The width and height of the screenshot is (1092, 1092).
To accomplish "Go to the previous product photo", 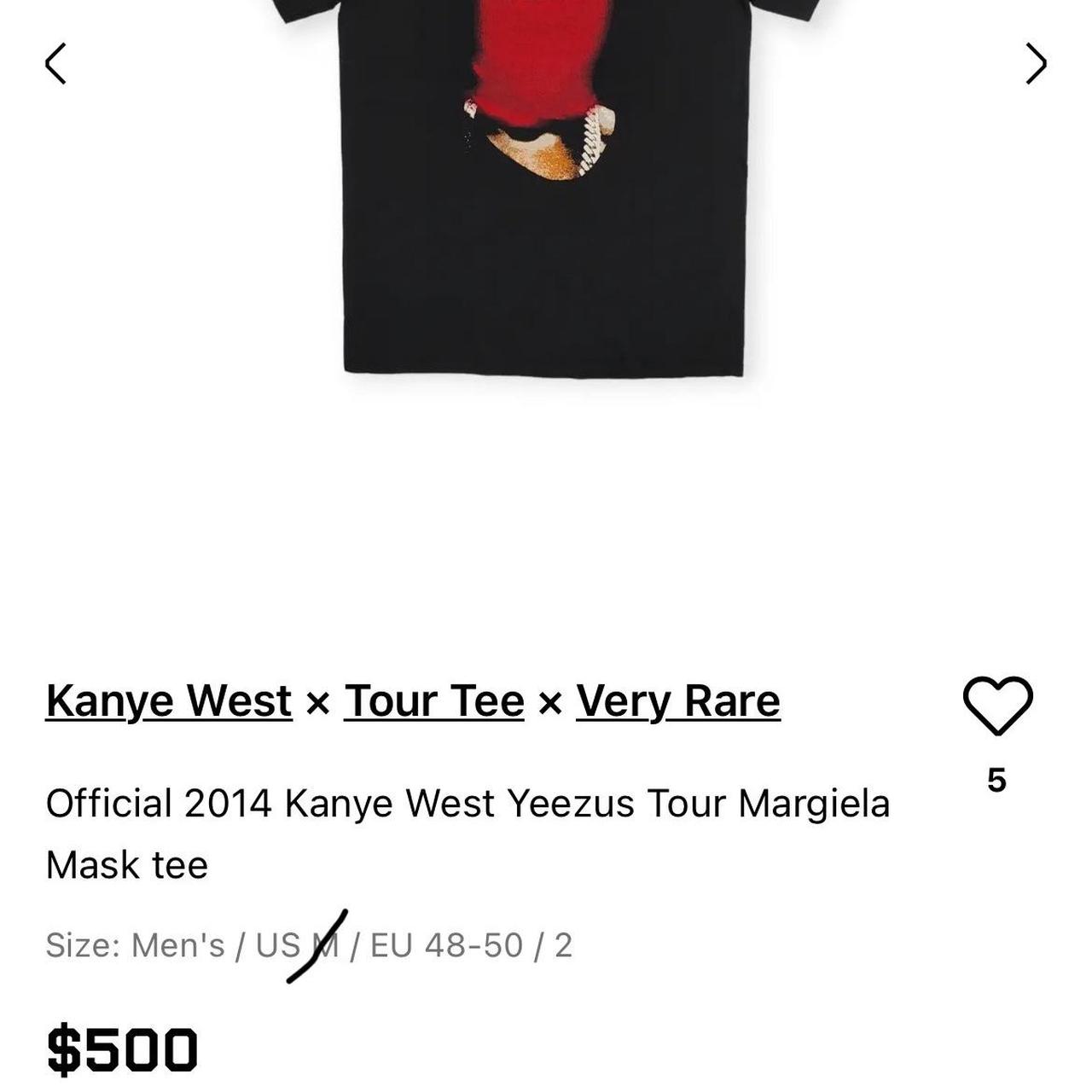I will [x=56, y=64].
